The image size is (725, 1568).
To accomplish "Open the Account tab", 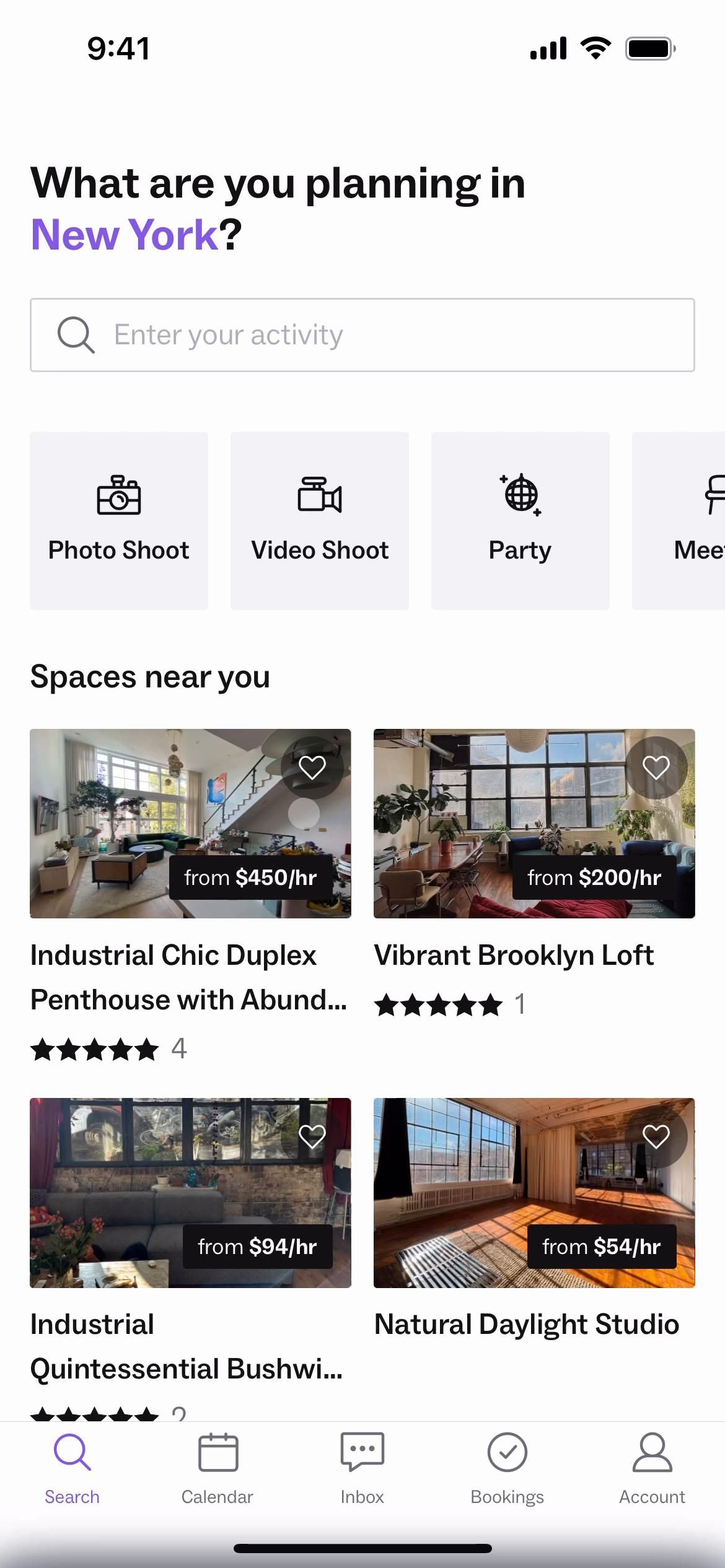I will [x=652, y=1468].
